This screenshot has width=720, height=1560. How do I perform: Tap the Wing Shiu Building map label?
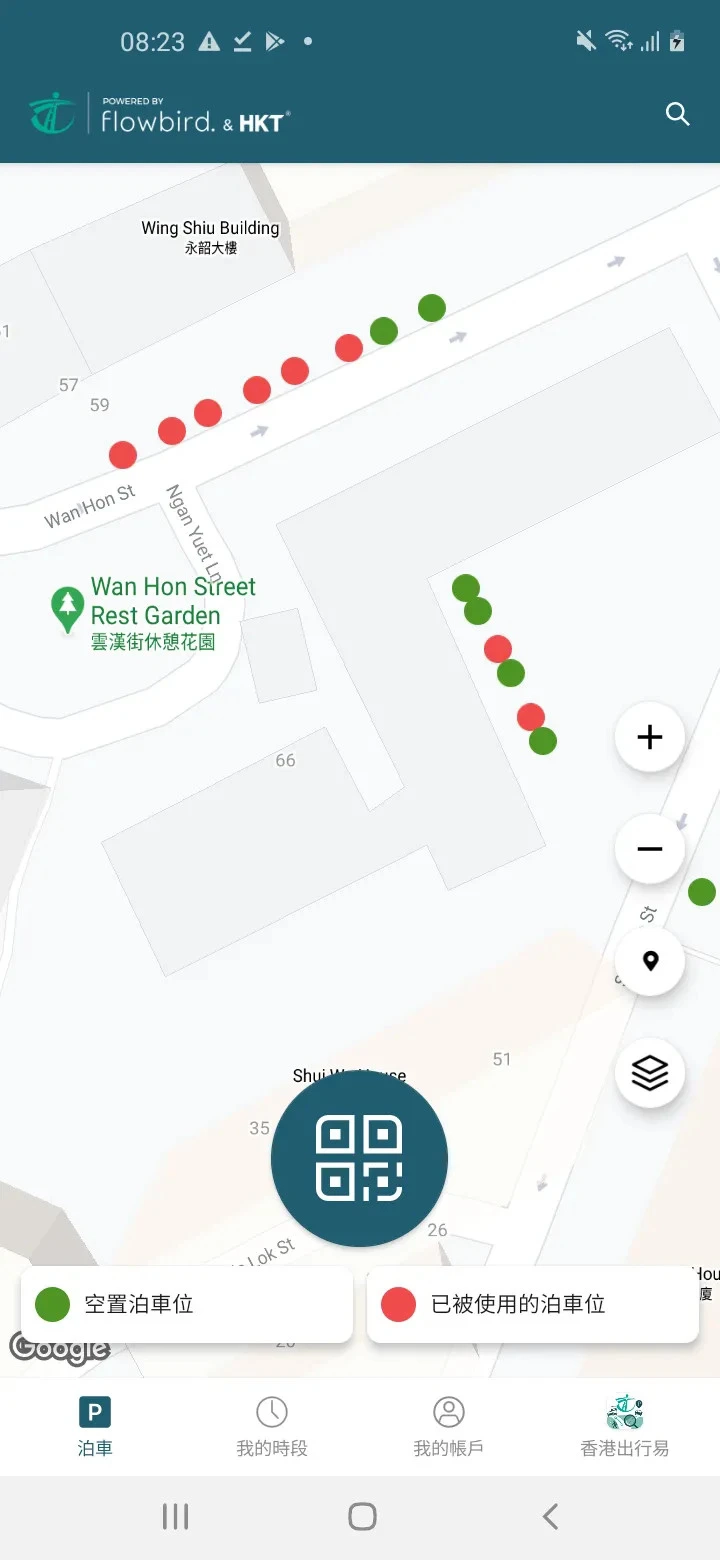click(209, 228)
